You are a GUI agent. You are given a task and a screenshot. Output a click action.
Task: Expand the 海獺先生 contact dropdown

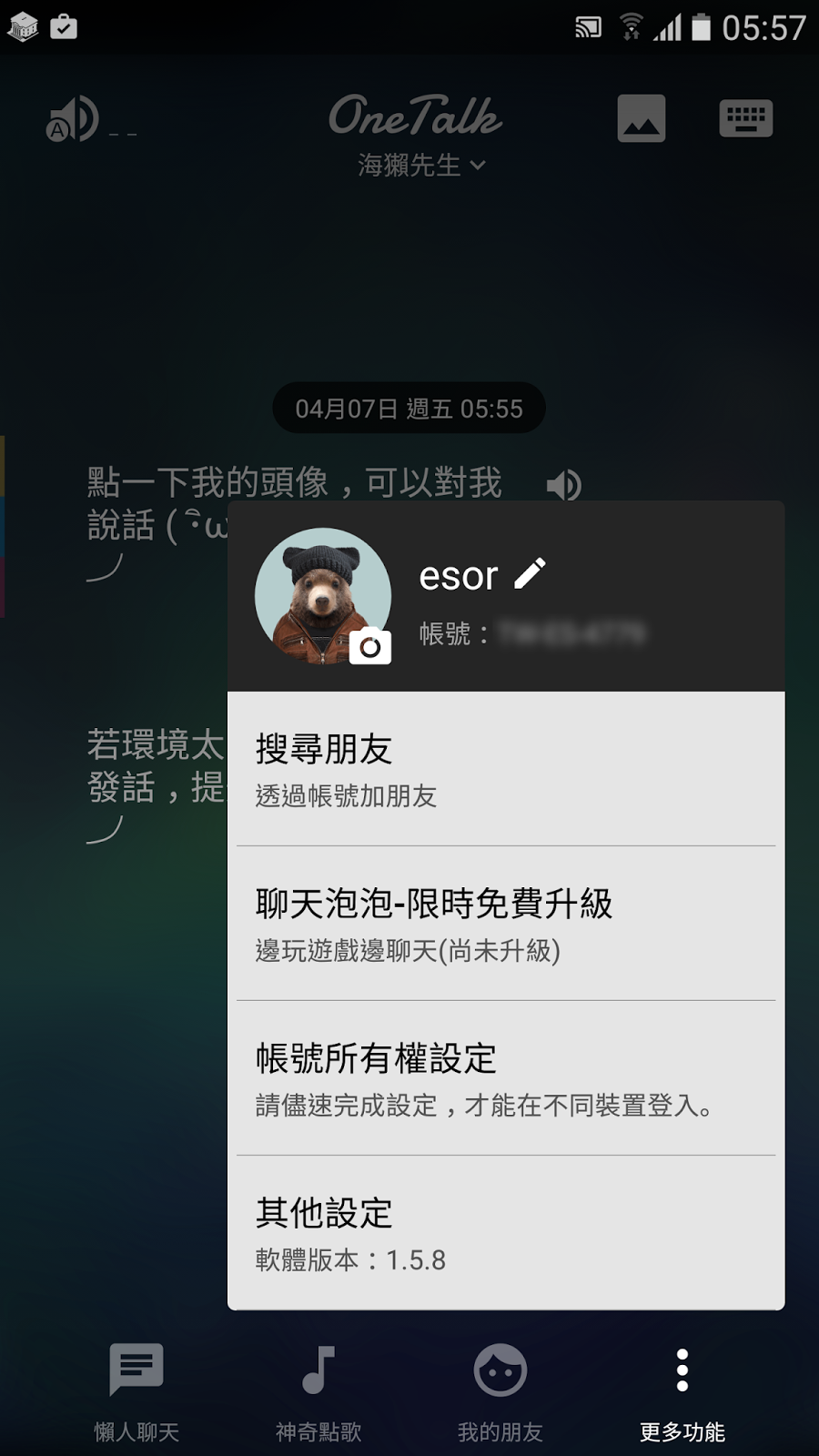421,165
